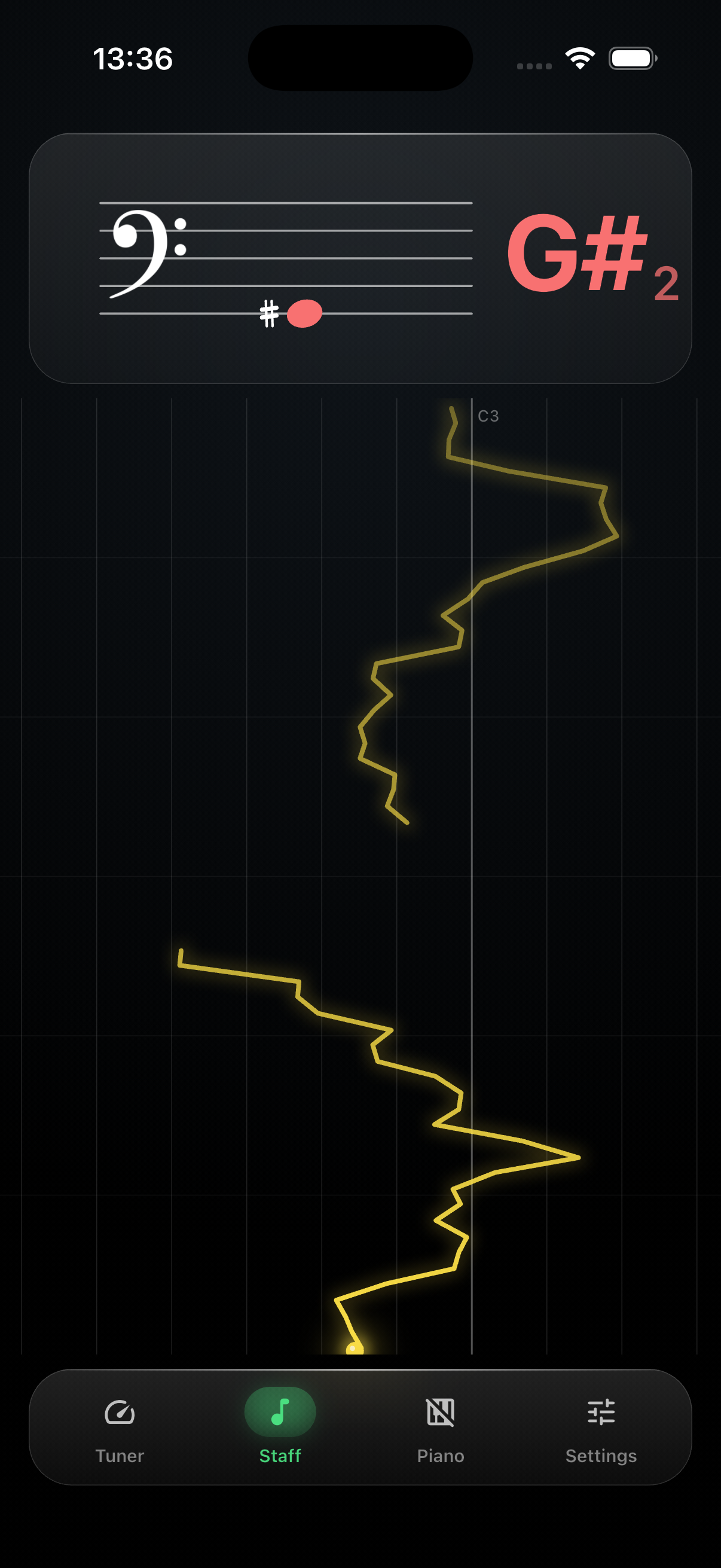This screenshot has height=1568, width=721.
Task: Select the Tuner gauge icon
Action: [120, 1413]
